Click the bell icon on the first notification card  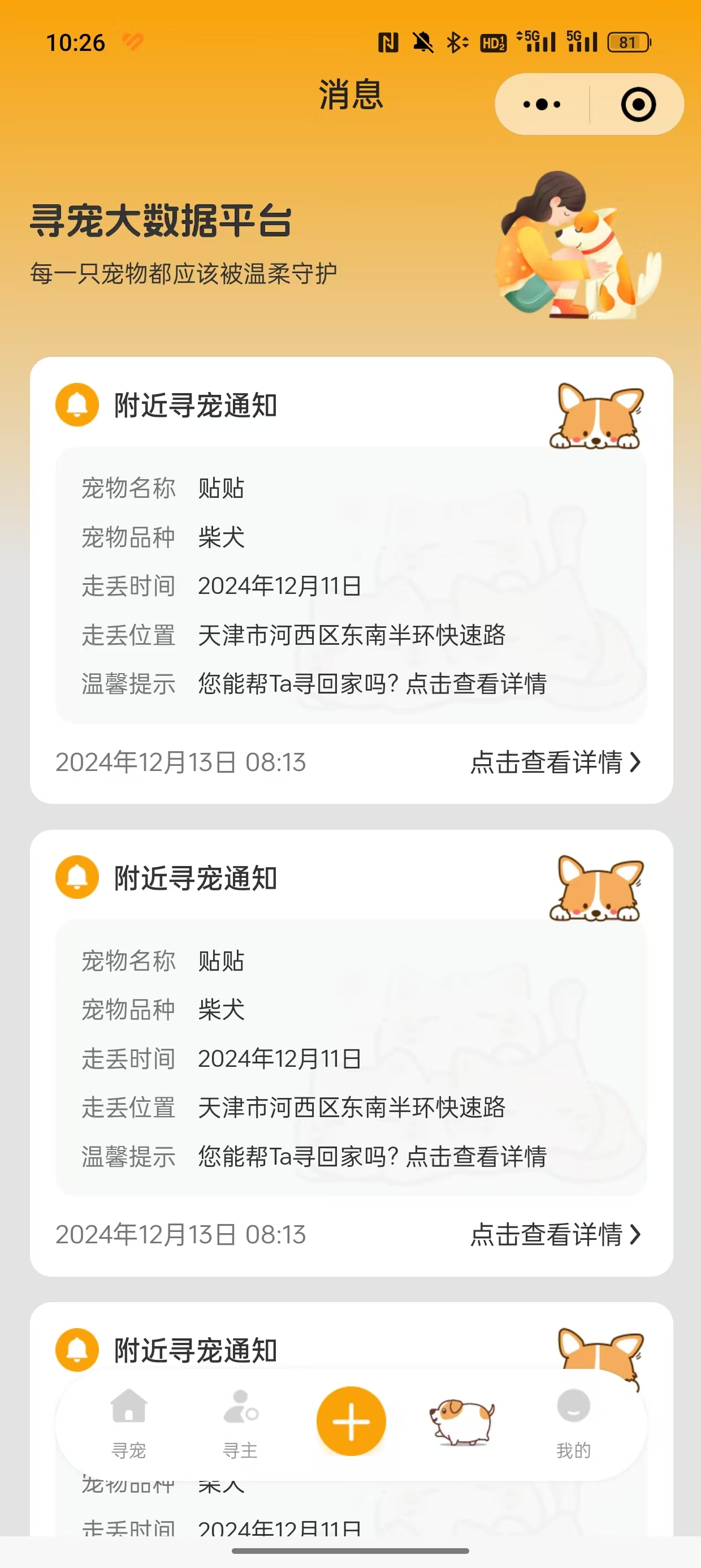point(77,405)
